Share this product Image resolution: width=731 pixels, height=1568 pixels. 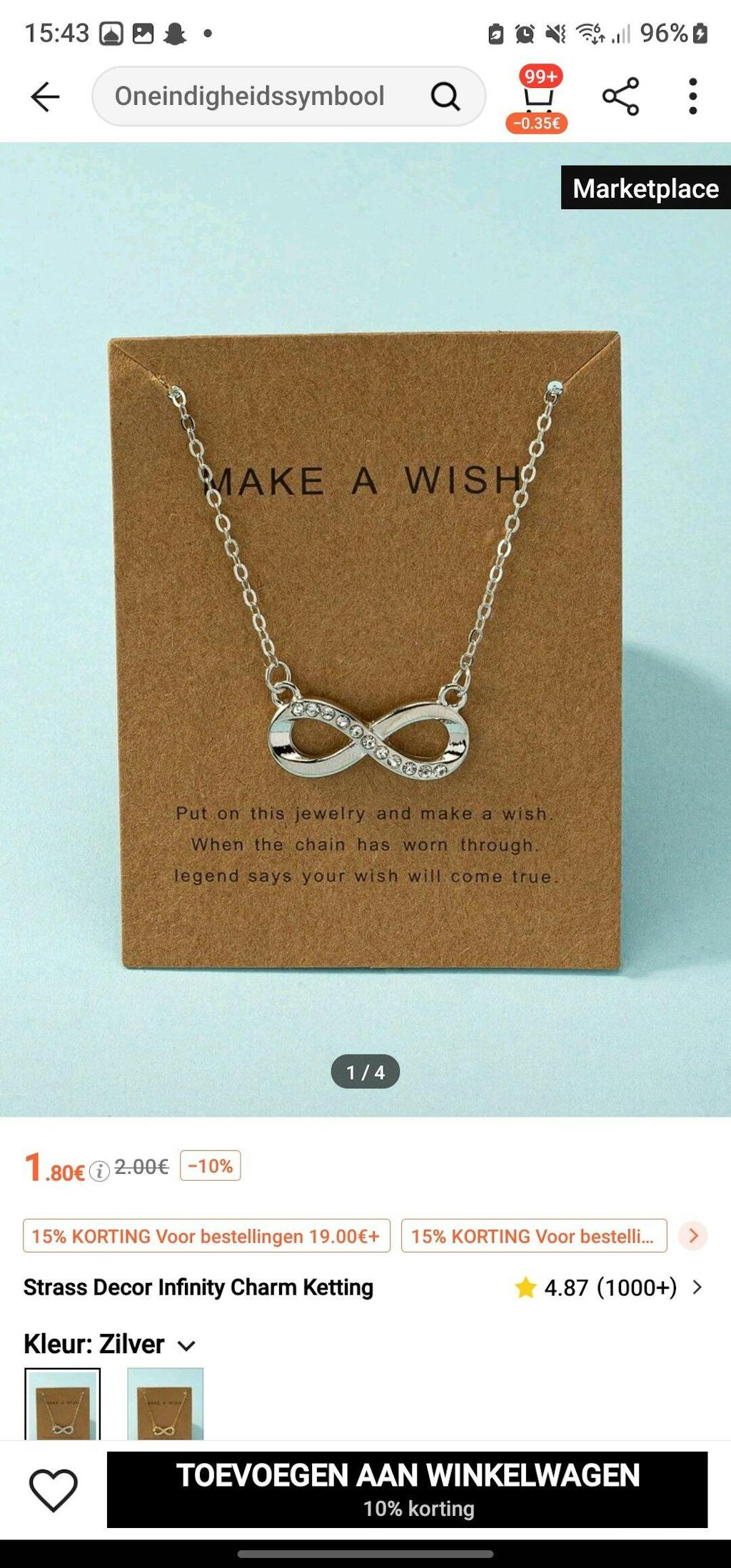(620, 96)
